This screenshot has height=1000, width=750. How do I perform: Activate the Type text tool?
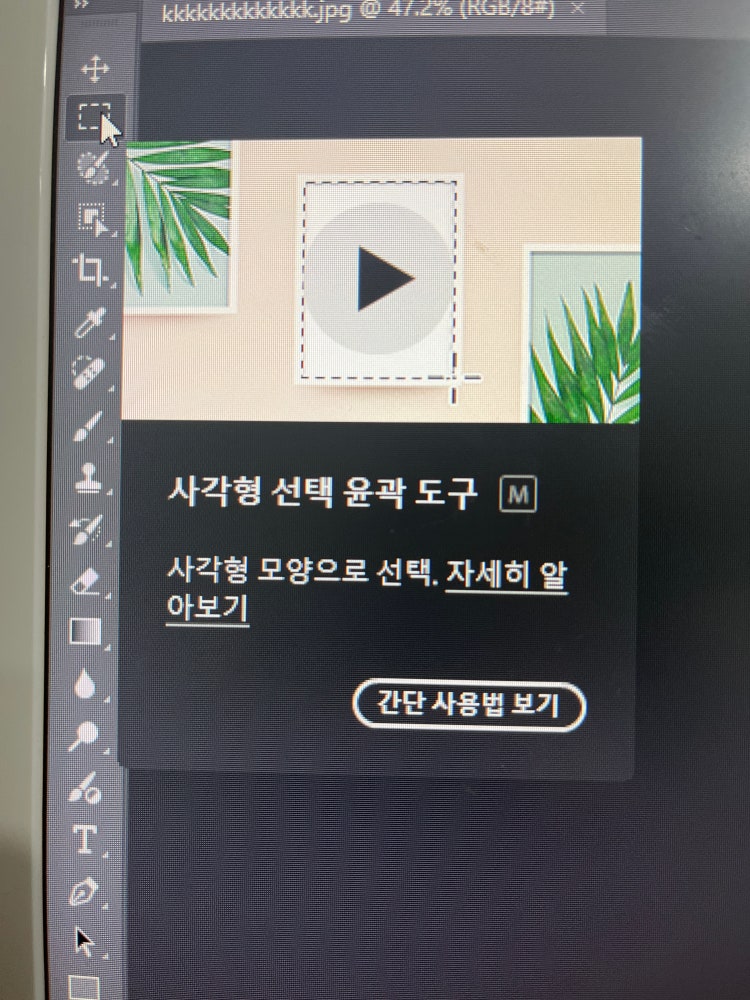[84, 840]
